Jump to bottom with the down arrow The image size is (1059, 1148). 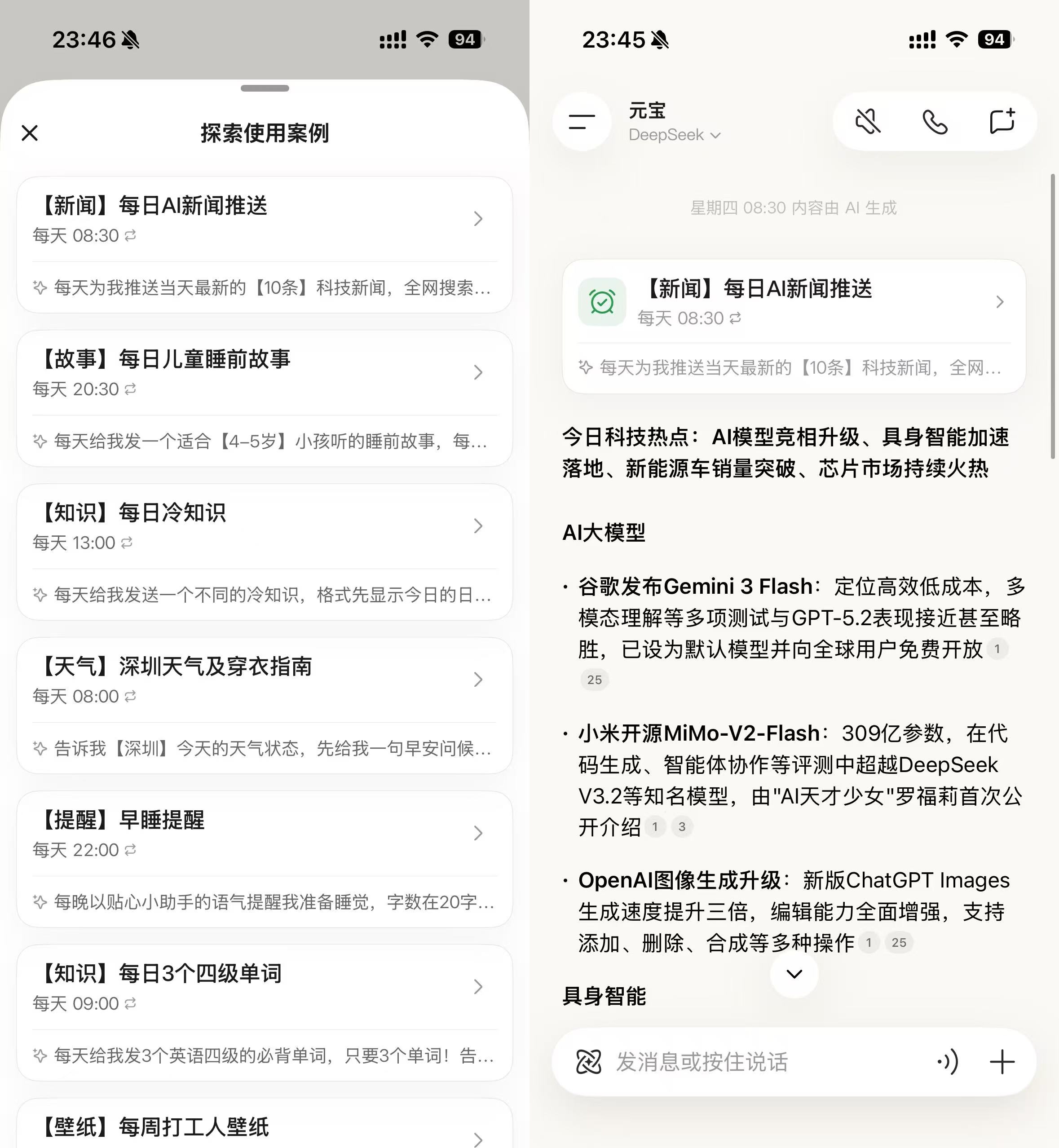pos(794,973)
